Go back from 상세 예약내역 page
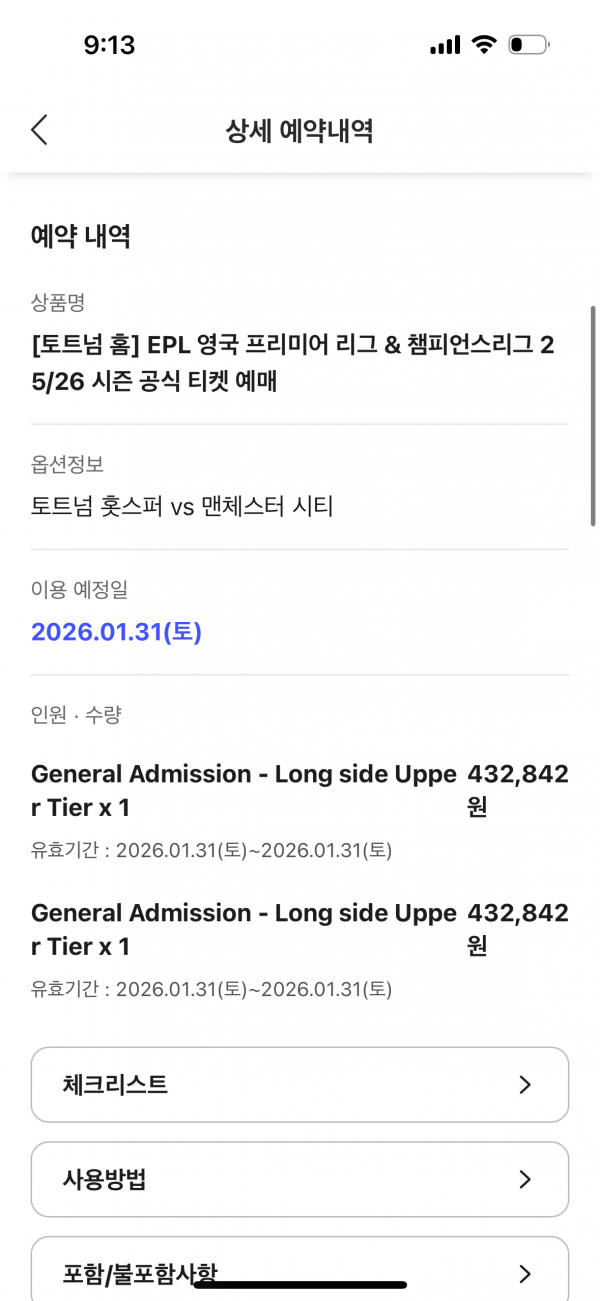The height and width of the screenshot is (1301, 600). click(x=39, y=130)
